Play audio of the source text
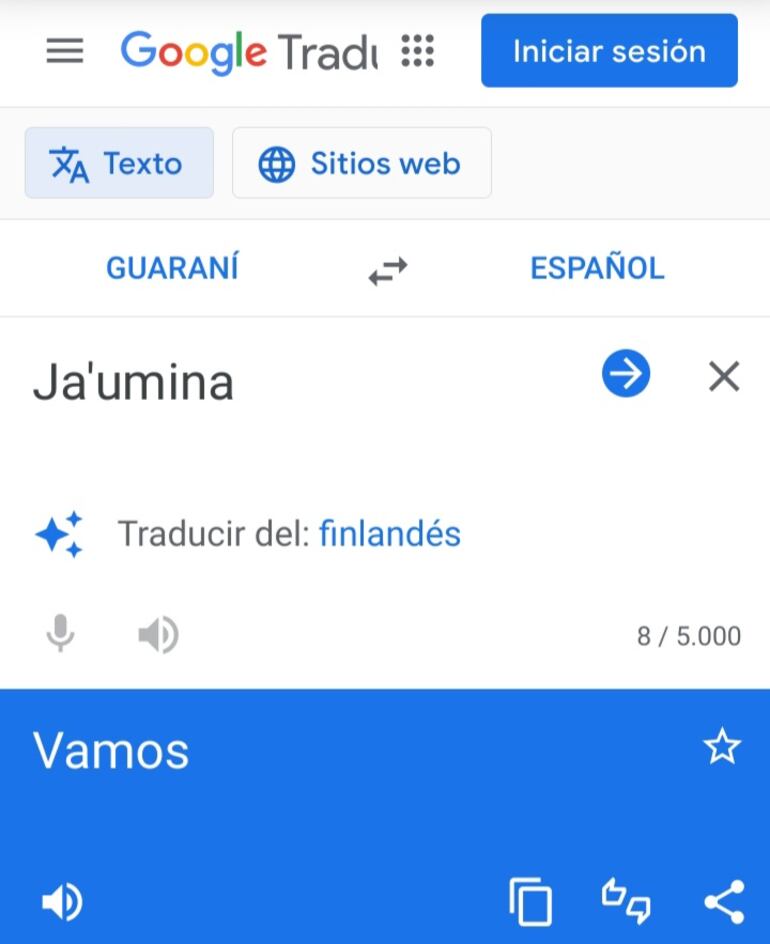770x944 pixels. [x=158, y=633]
